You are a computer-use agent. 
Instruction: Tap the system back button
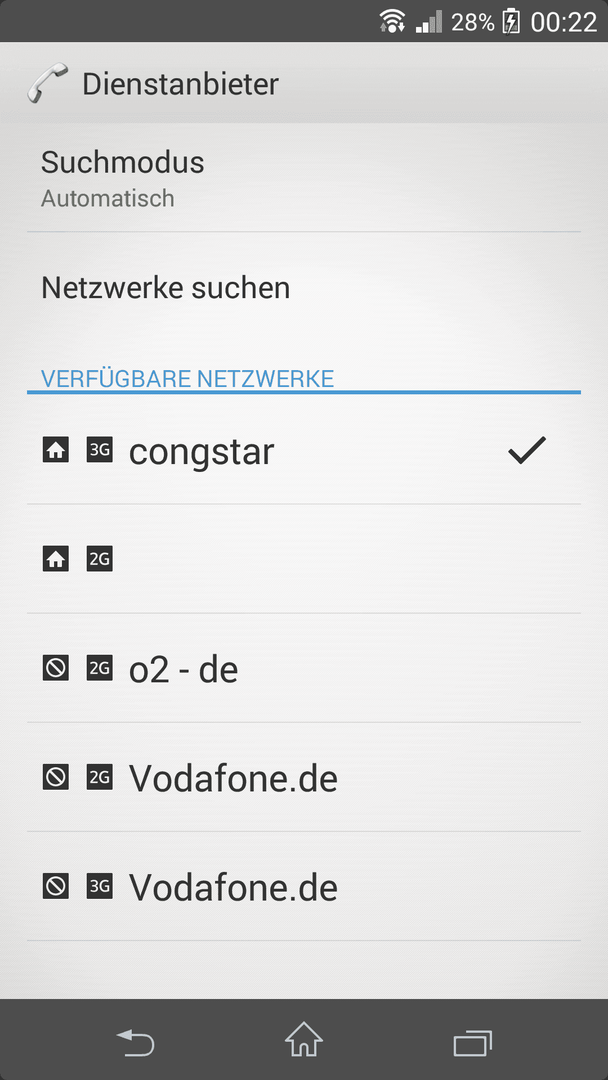pyautogui.click(x=135, y=1041)
